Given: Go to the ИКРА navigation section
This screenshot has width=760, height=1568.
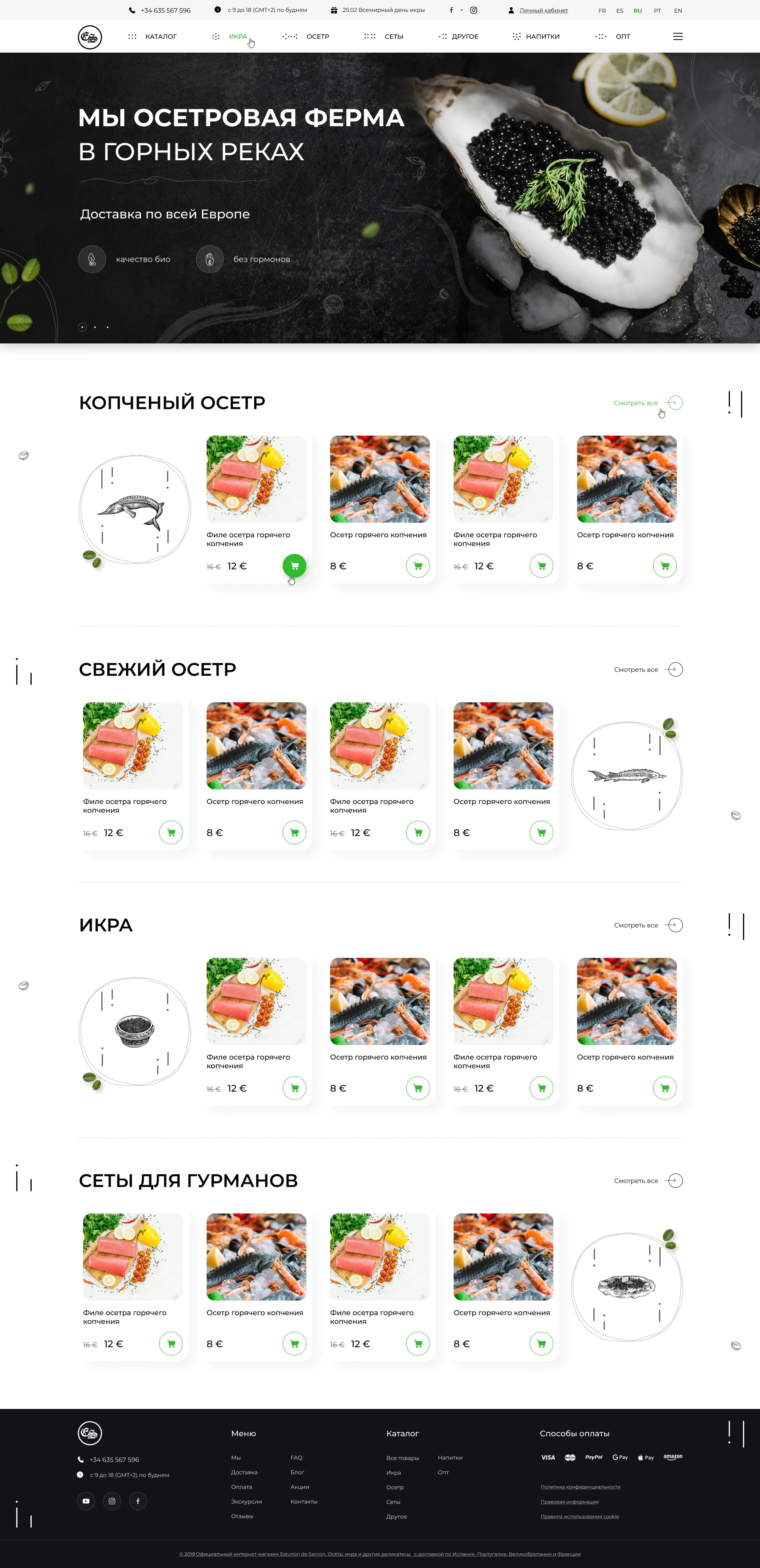Looking at the screenshot, I should tap(237, 36).
